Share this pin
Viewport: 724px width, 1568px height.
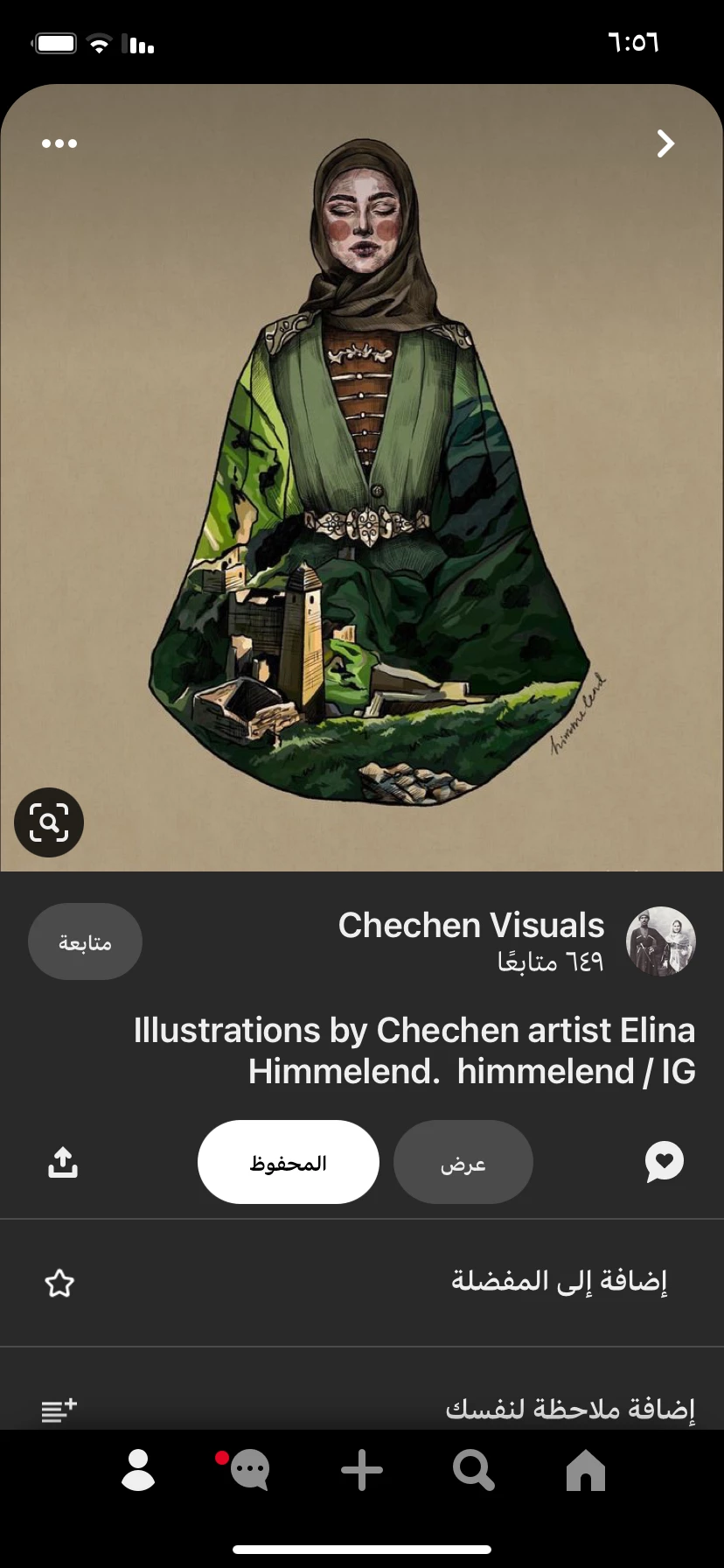click(x=62, y=1162)
